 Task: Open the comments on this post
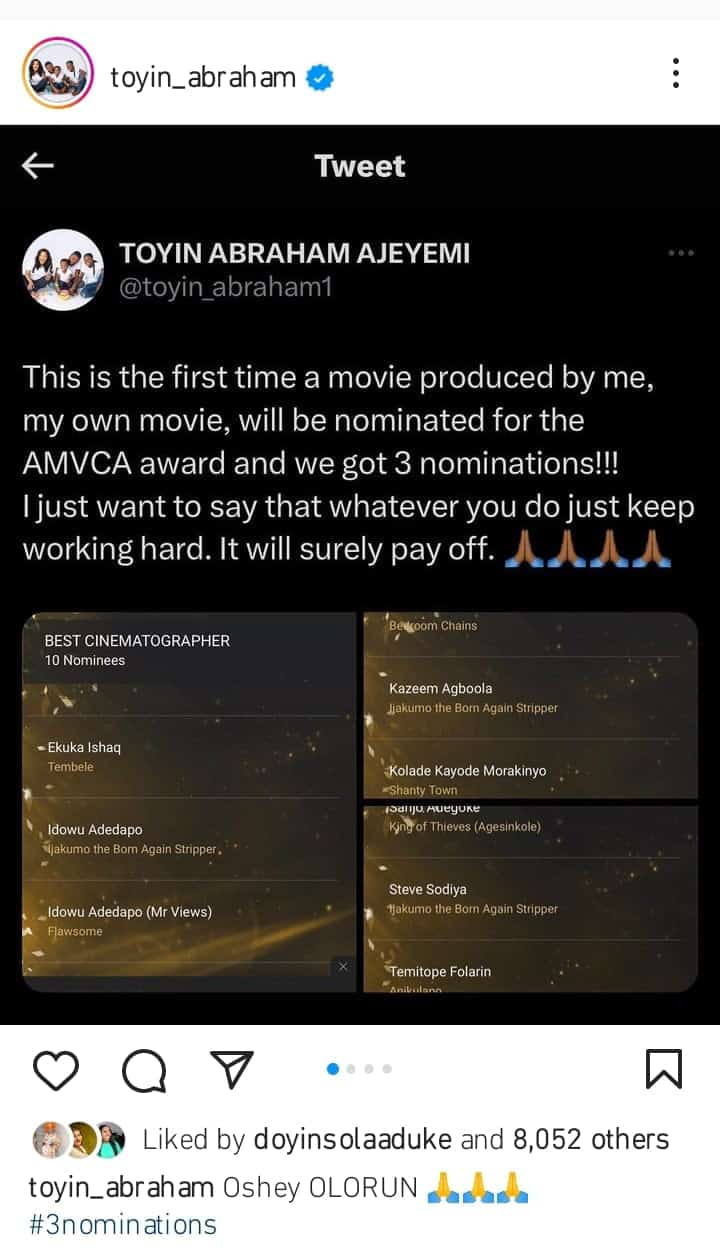click(144, 1070)
